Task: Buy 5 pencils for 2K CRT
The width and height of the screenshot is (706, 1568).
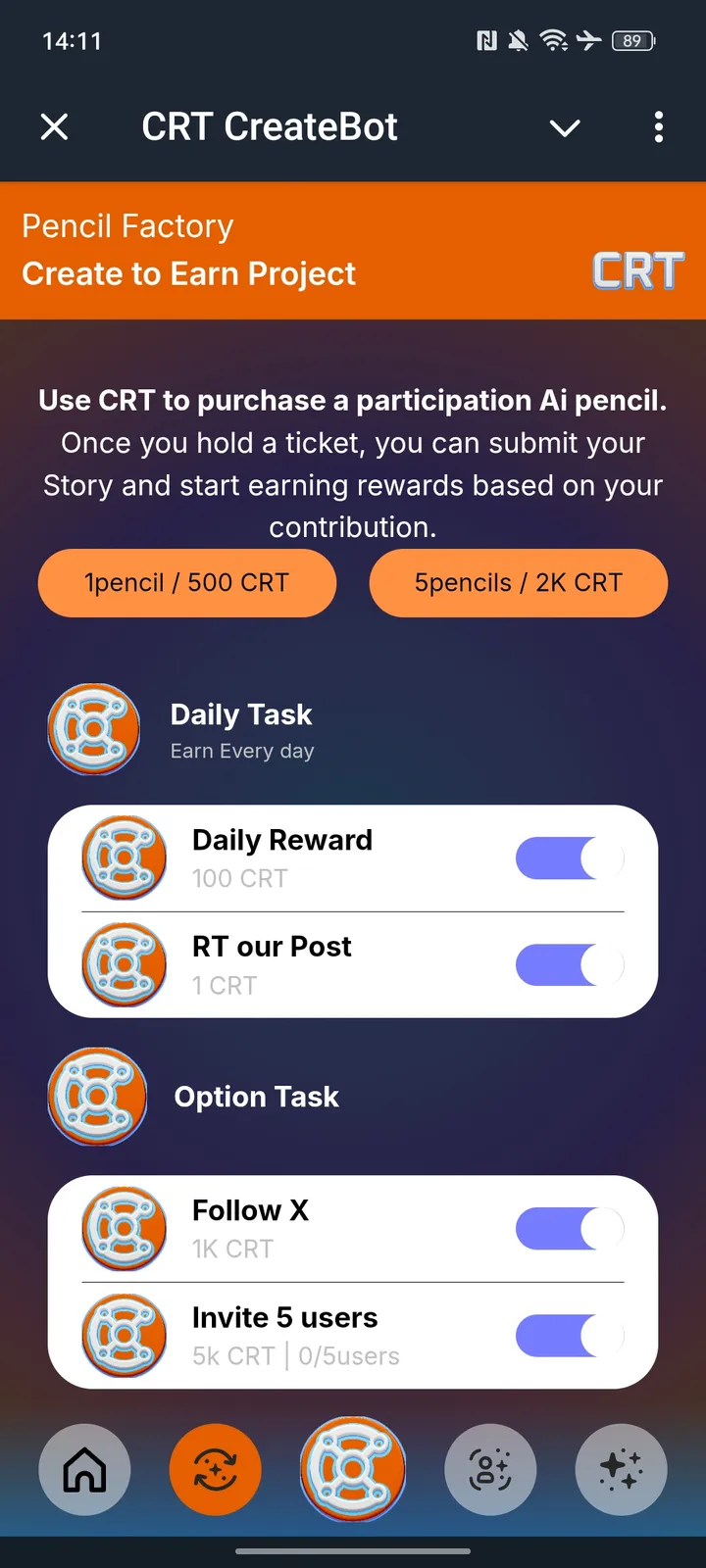Action: coord(518,583)
